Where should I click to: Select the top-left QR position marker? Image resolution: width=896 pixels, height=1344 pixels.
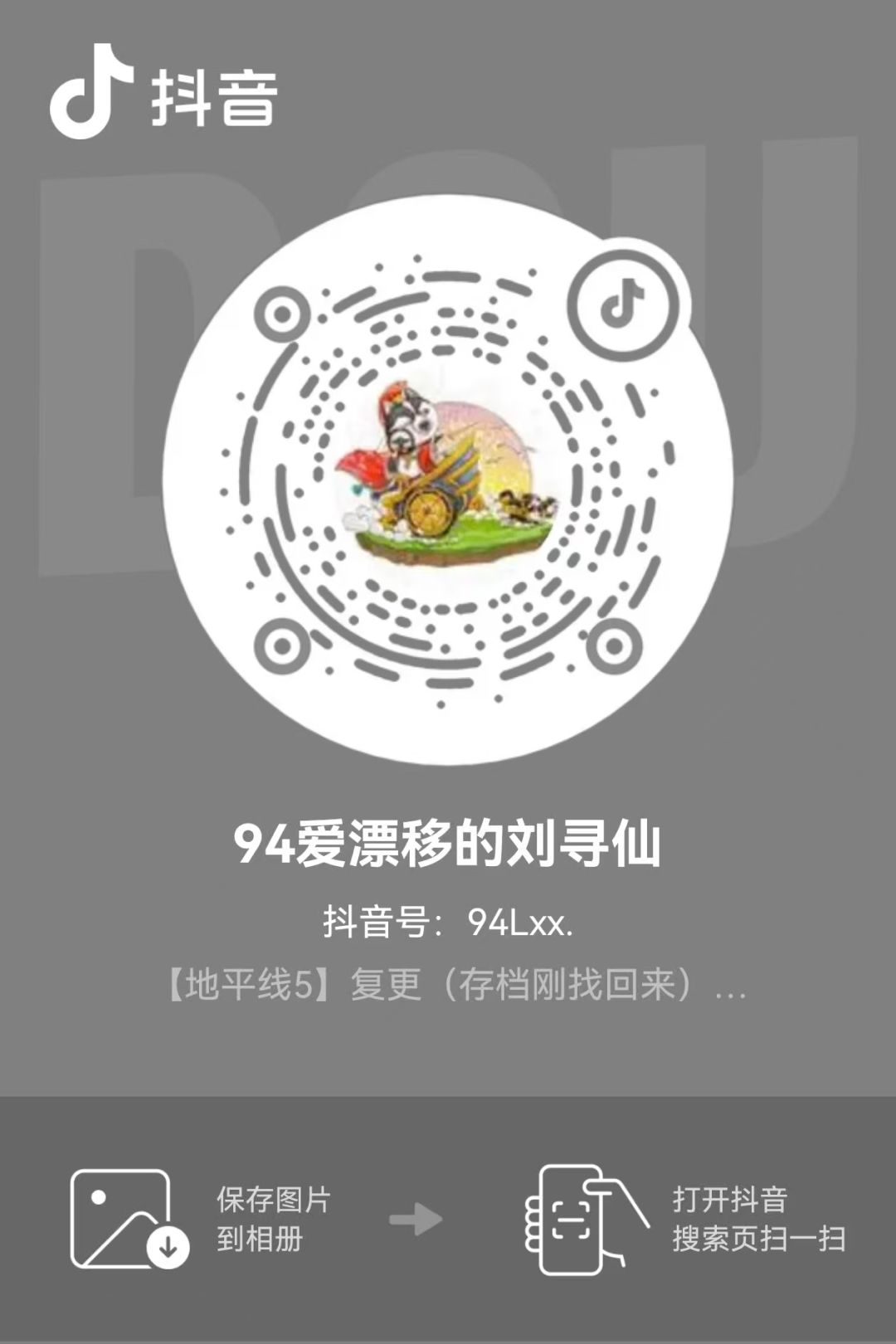[x=282, y=315]
